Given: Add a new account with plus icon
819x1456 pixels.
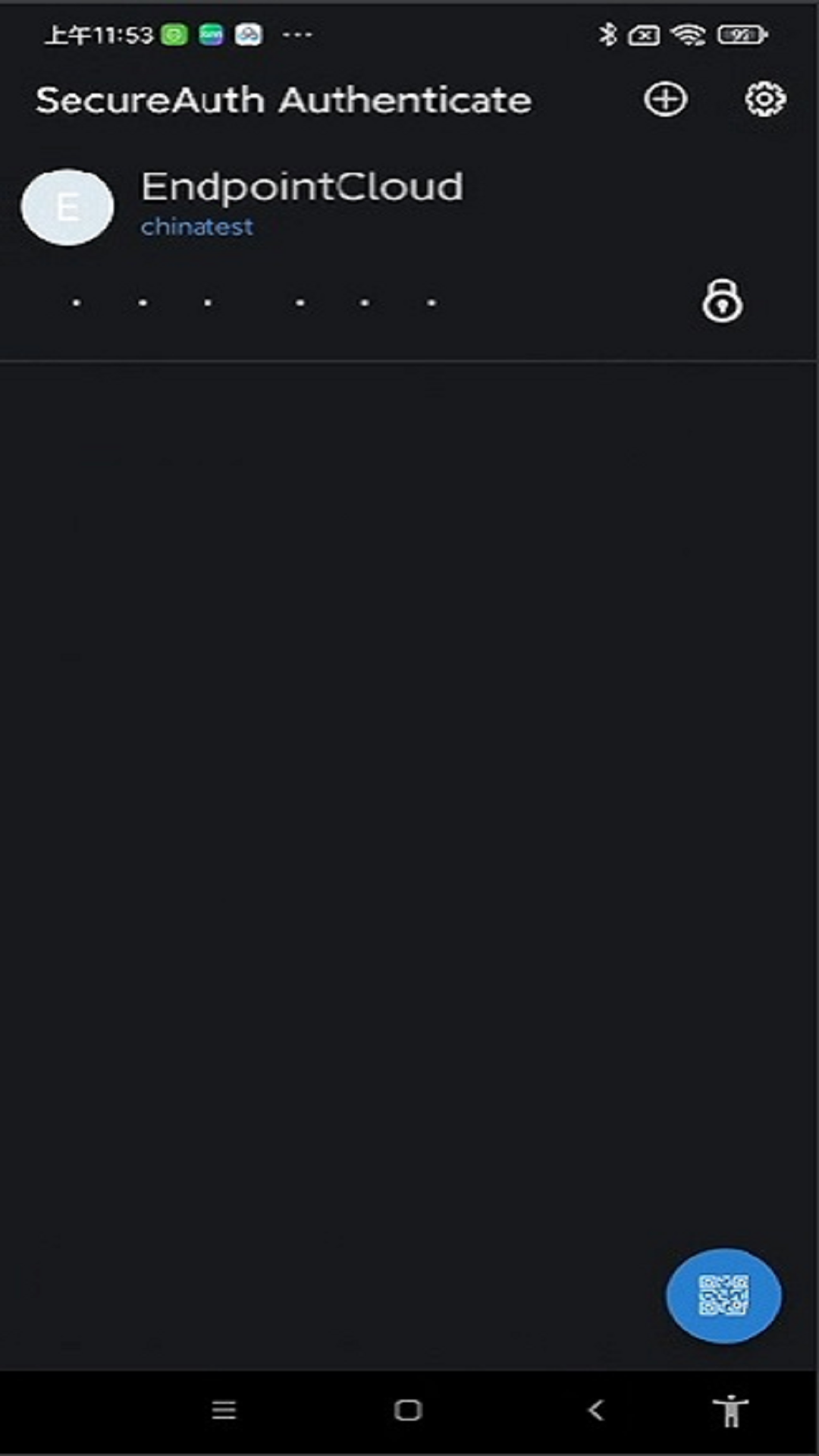Looking at the screenshot, I should 665,100.
